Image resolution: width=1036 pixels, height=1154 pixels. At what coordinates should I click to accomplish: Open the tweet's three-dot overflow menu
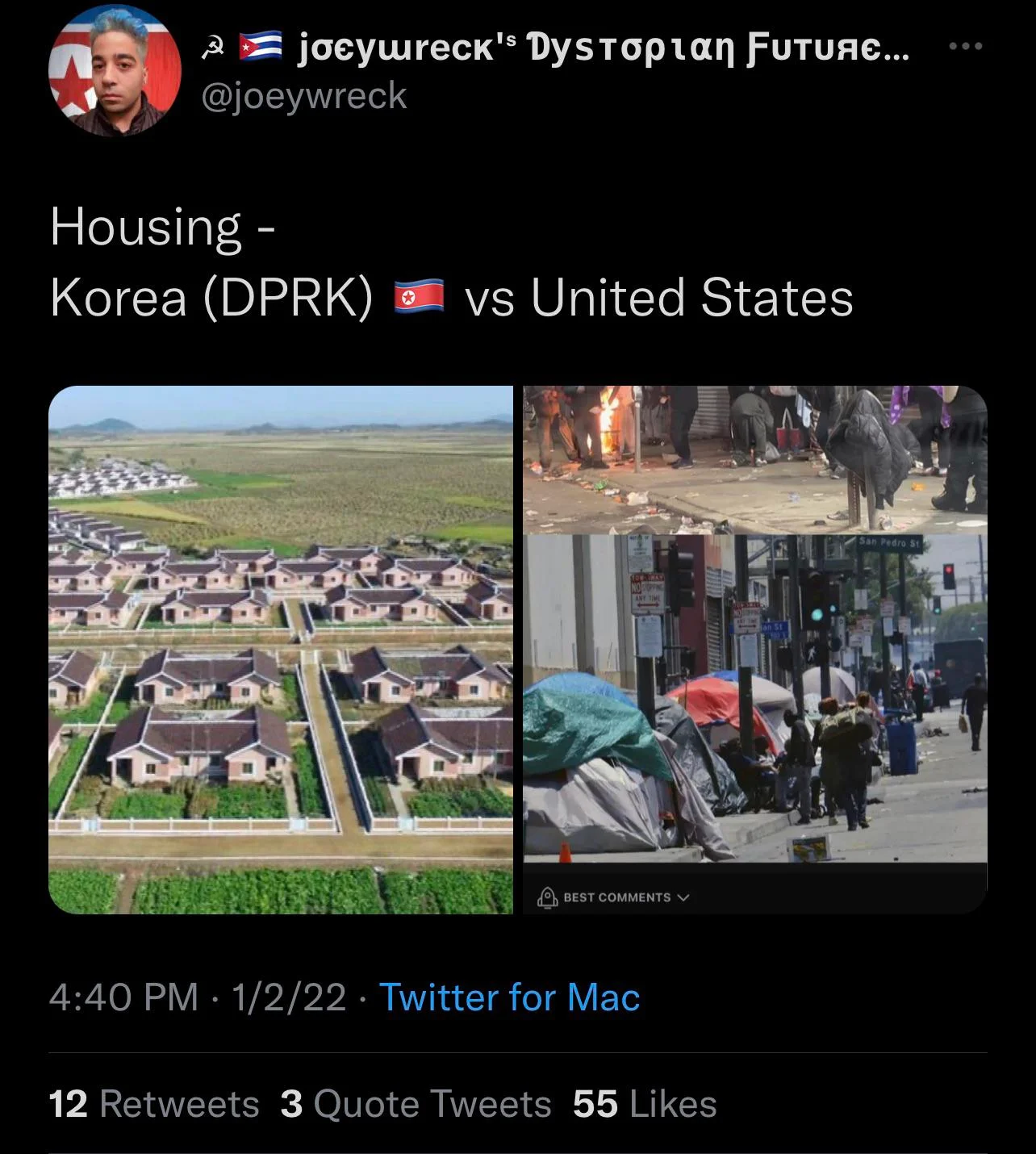pyautogui.click(x=965, y=47)
